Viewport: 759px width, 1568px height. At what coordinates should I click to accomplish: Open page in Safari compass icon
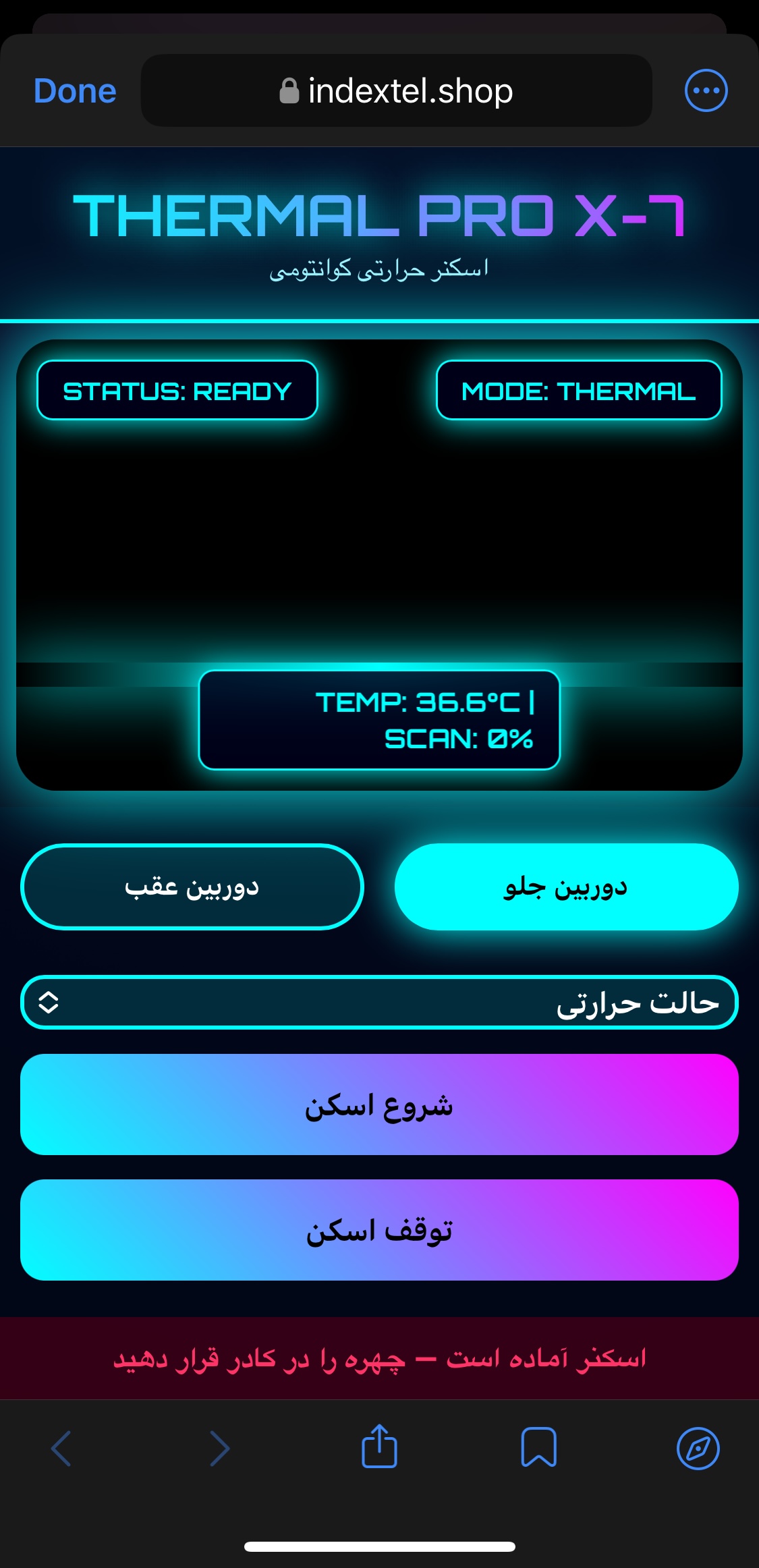(x=698, y=1448)
